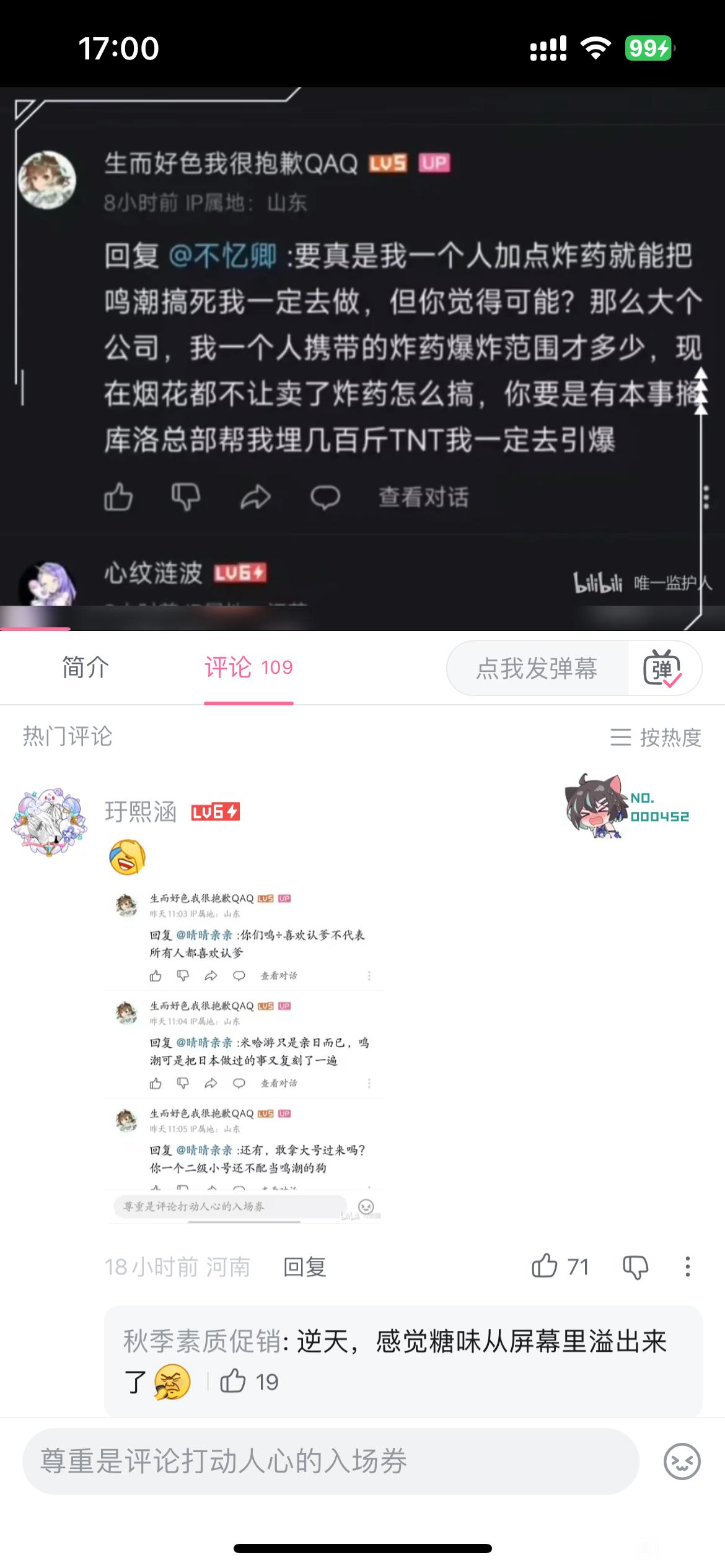Open the emoji picker beside the comment box
The image size is (725, 1568).
[682, 1461]
